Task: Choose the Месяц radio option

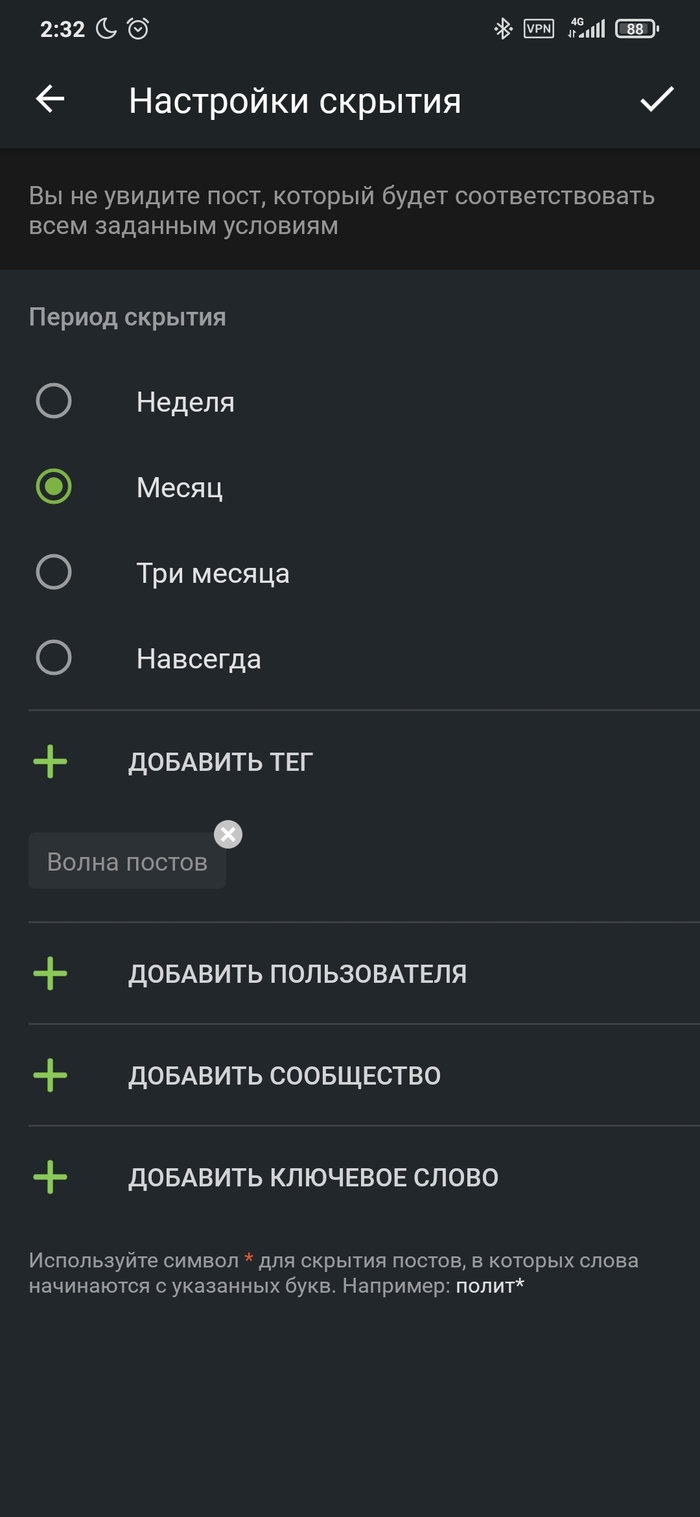Action: pos(54,487)
